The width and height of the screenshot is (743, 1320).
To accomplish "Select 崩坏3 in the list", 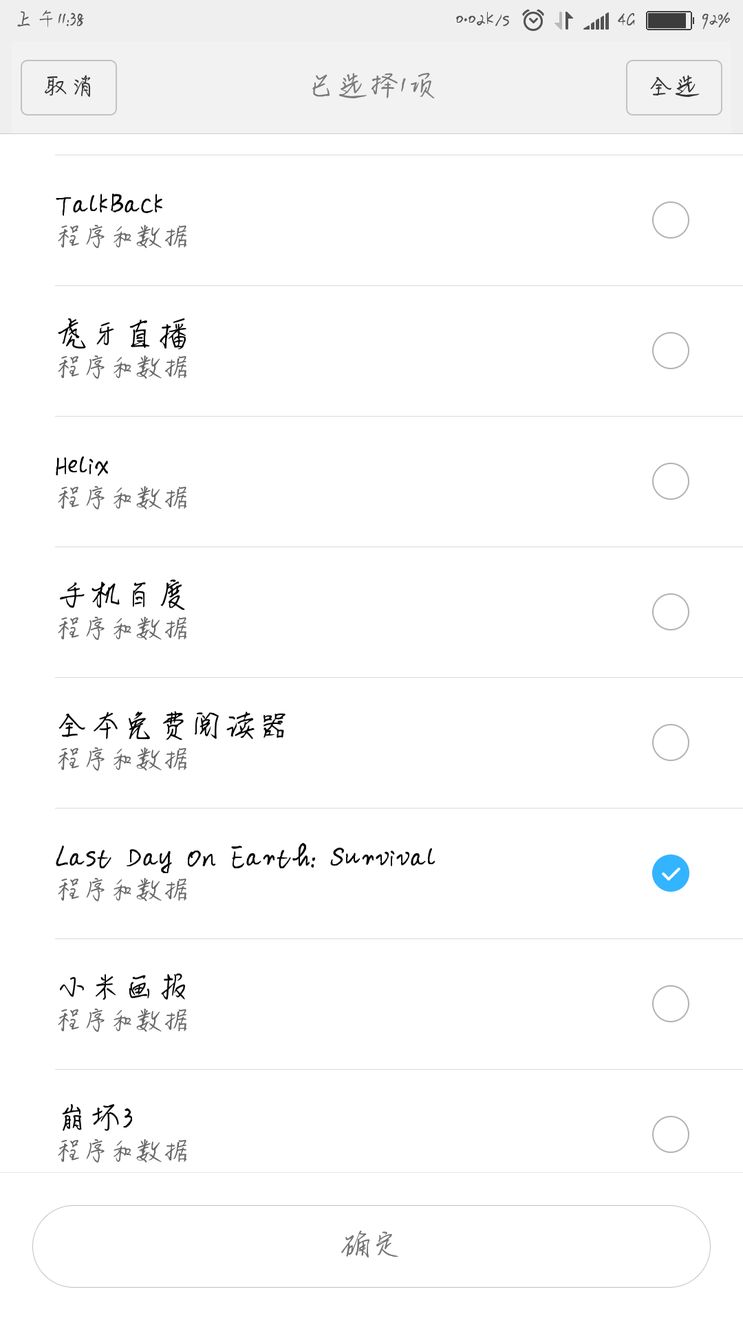I will [671, 1135].
